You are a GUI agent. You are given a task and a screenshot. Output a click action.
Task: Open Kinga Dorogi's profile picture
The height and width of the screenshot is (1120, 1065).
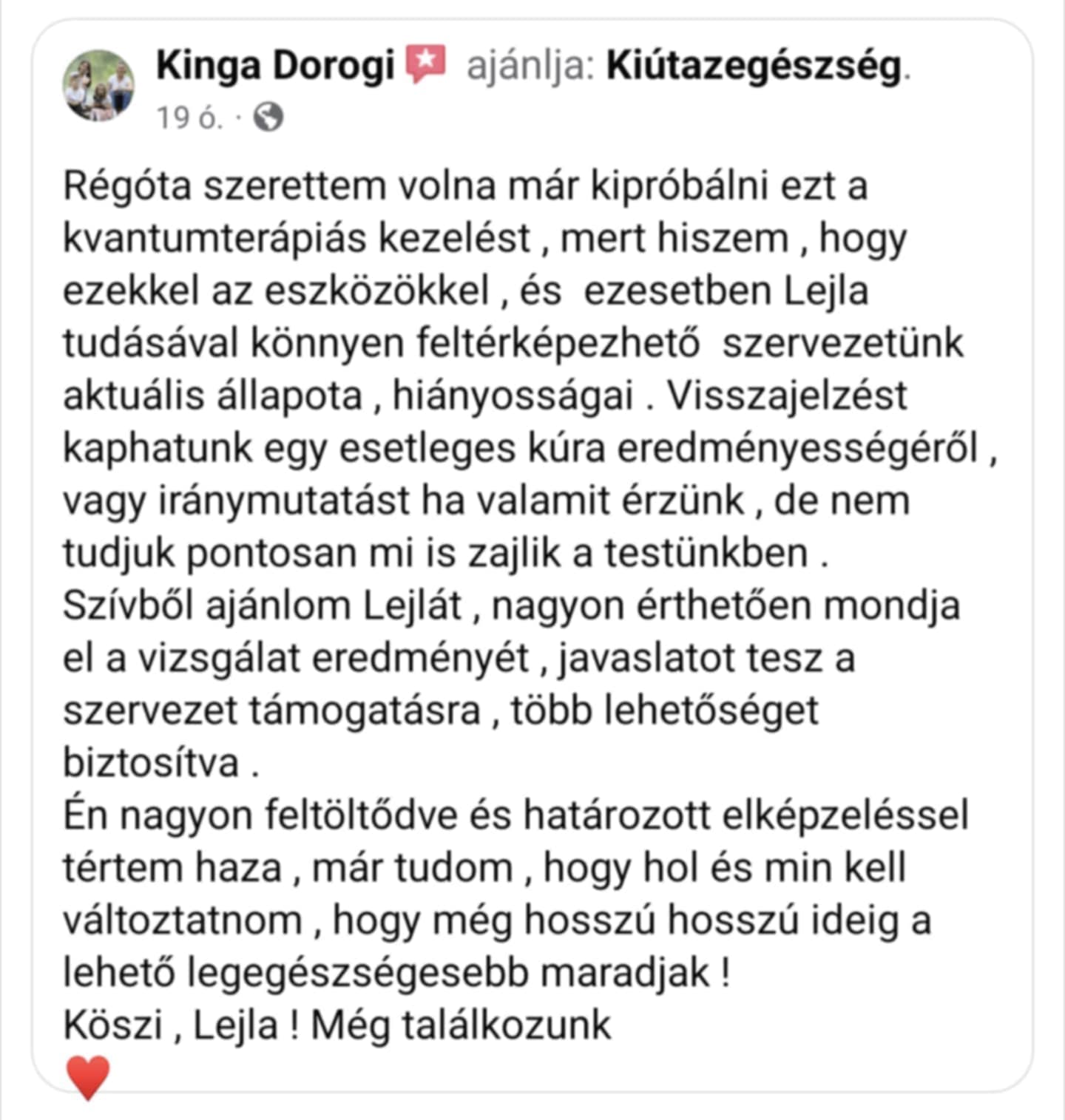pyautogui.click(x=99, y=85)
